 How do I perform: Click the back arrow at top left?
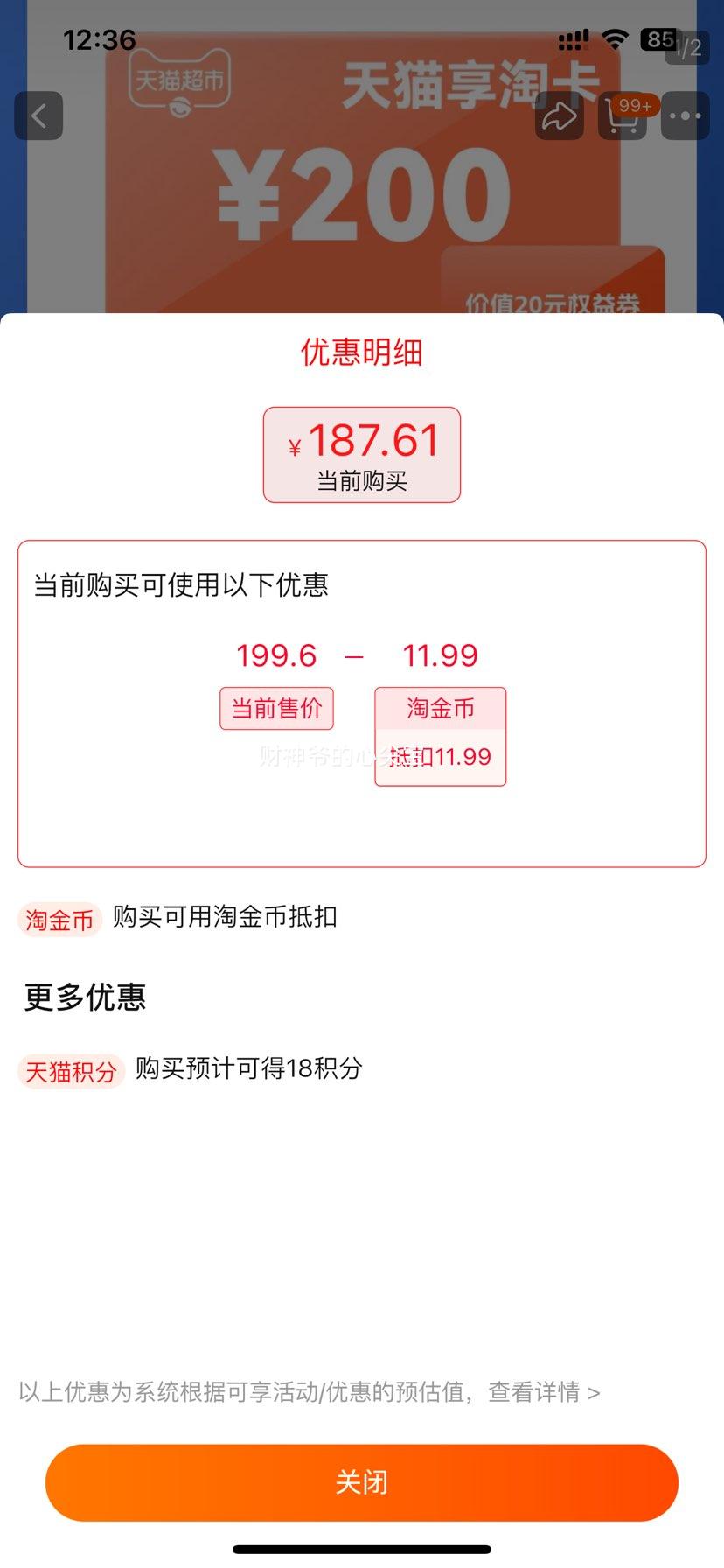[38, 115]
